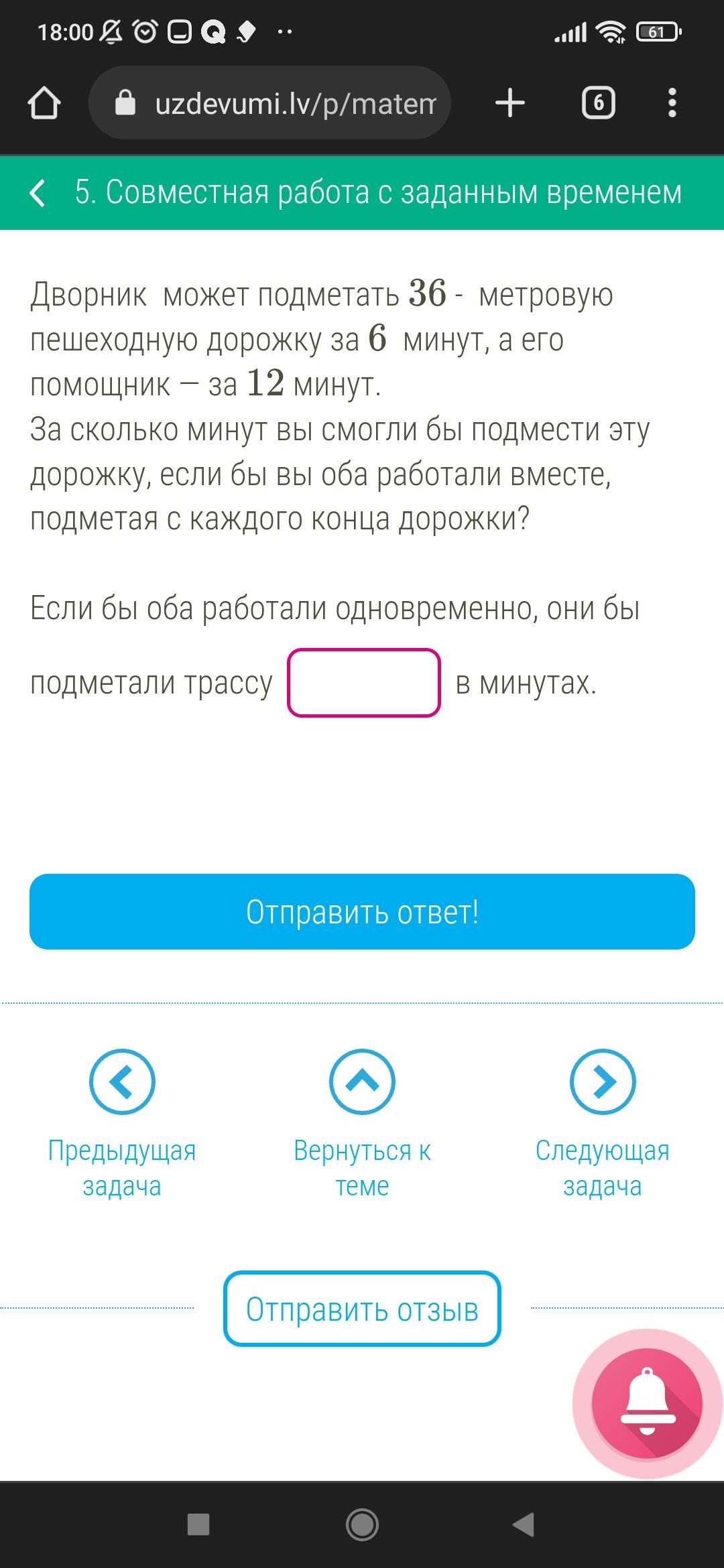
Task: Open browser home page icon
Action: tap(44, 103)
